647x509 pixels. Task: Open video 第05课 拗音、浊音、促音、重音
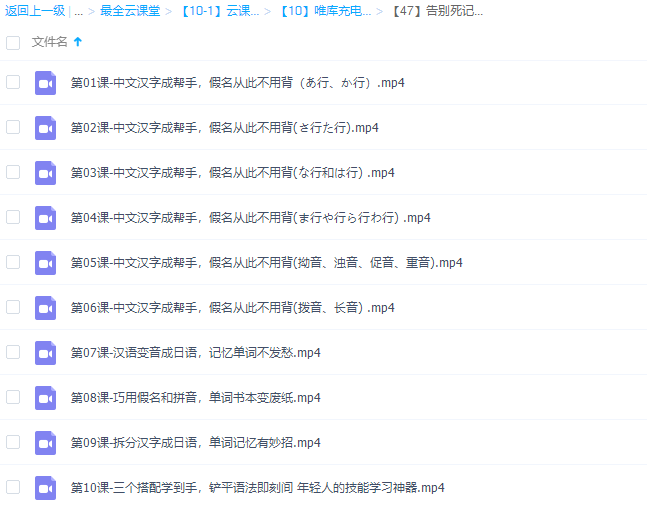click(x=266, y=263)
